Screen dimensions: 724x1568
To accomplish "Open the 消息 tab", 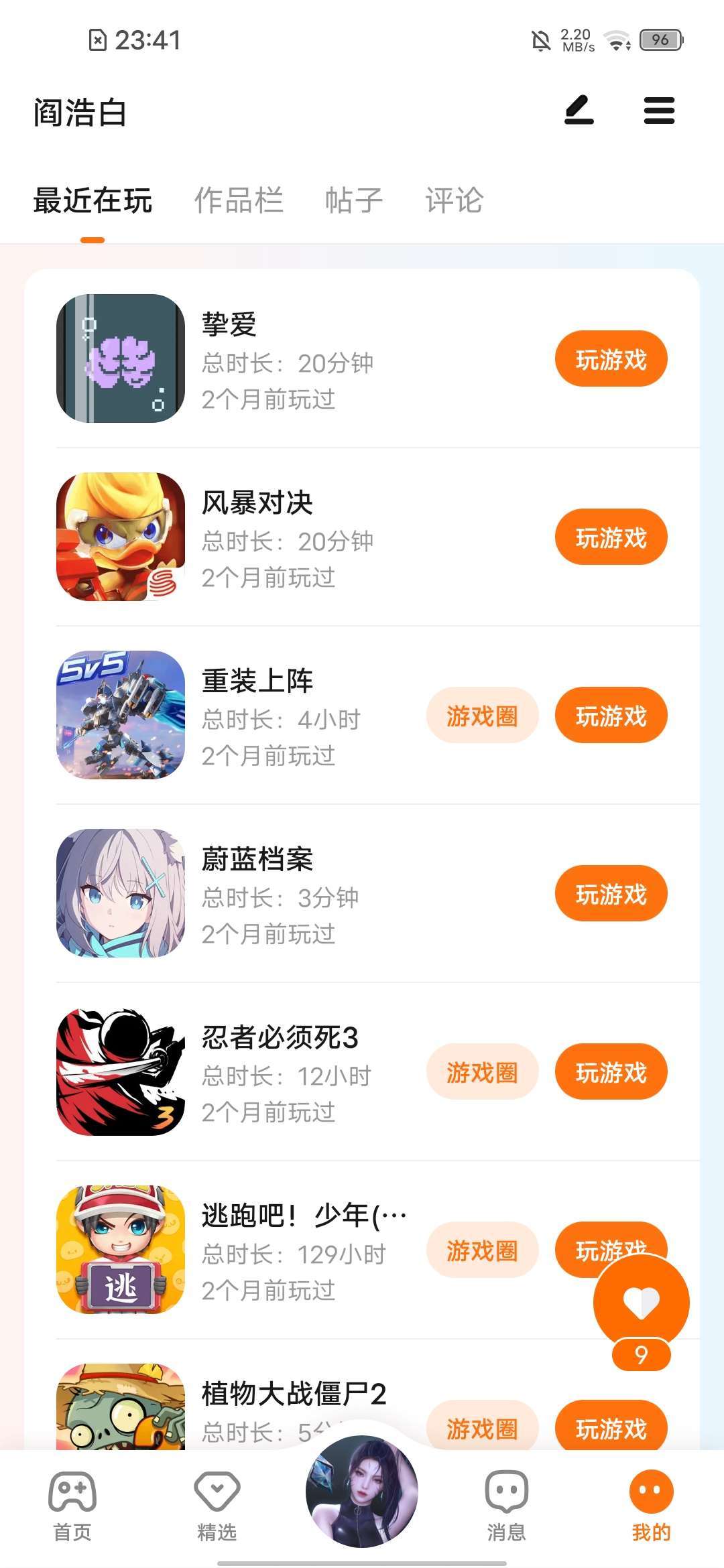I will (x=507, y=1504).
